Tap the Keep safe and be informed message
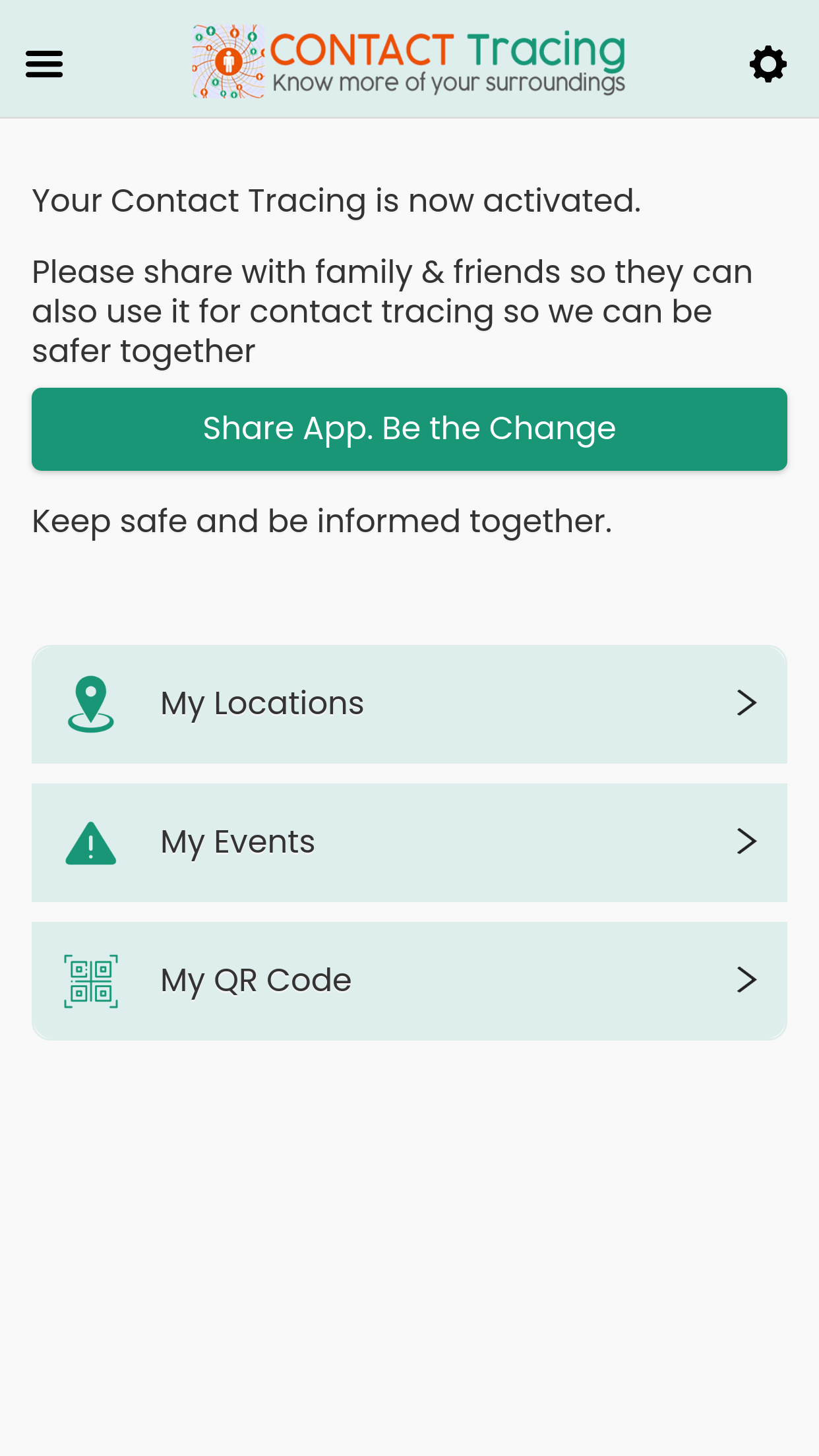The image size is (819, 1456). (x=322, y=521)
